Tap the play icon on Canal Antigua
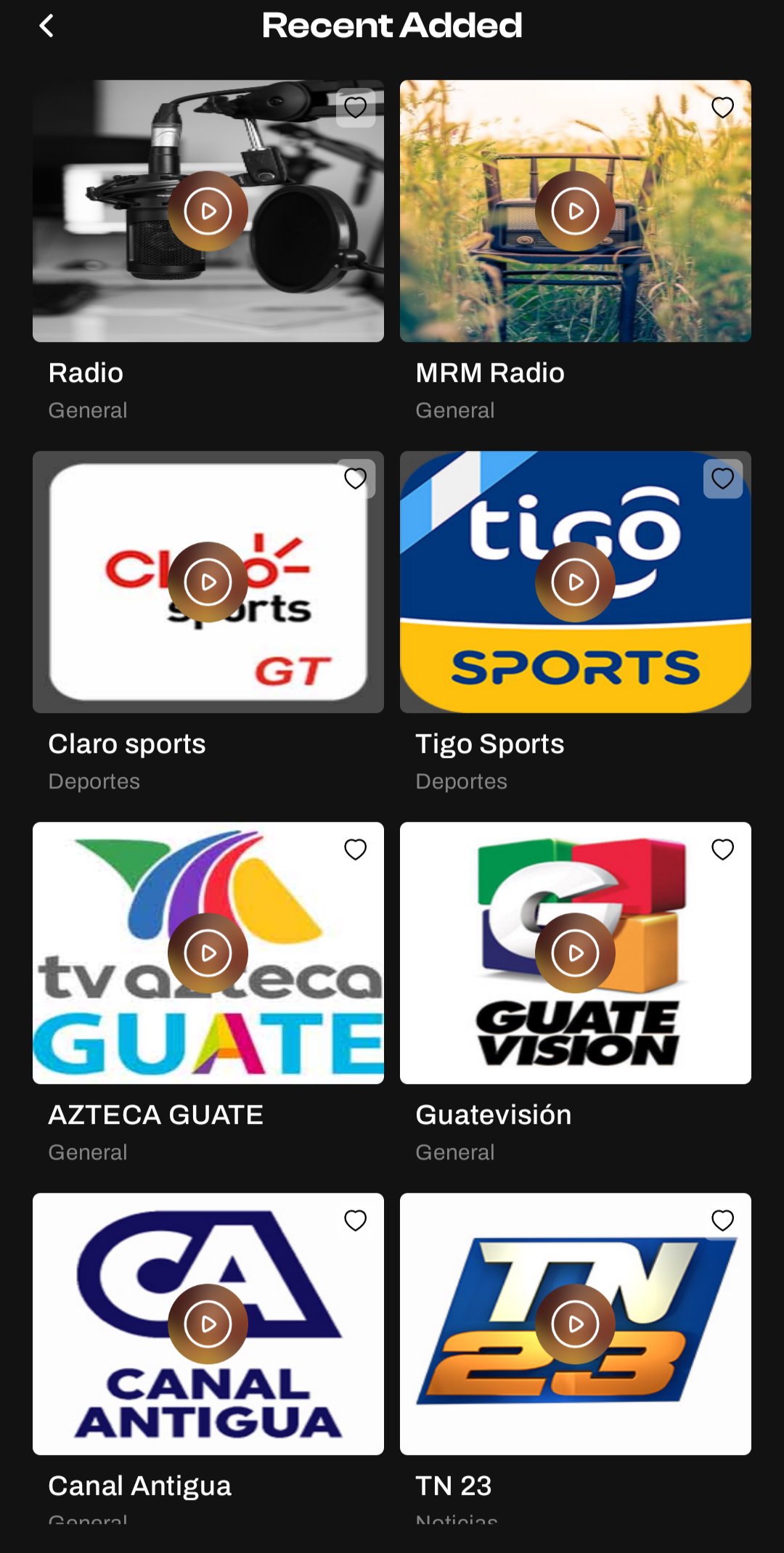The height and width of the screenshot is (1553, 784). pos(209,1321)
